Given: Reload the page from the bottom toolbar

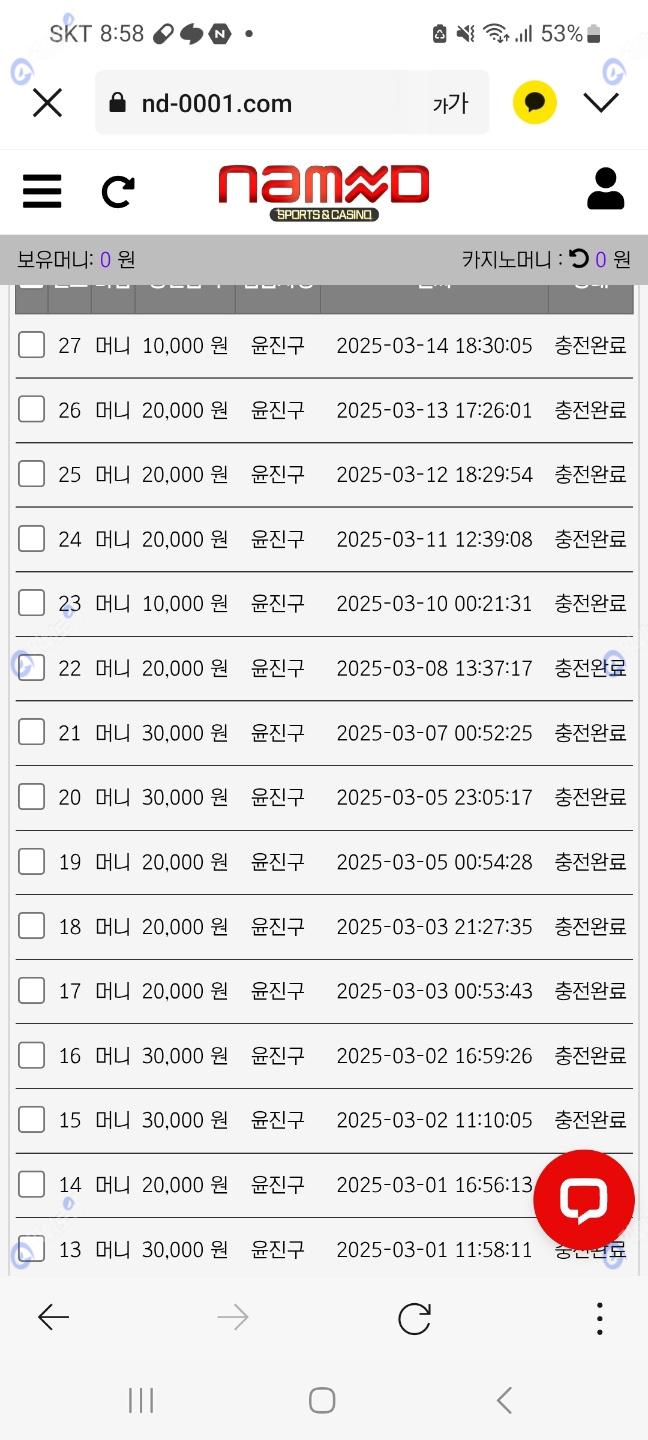Looking at the screenshot, I should (x=414, y=1318).
